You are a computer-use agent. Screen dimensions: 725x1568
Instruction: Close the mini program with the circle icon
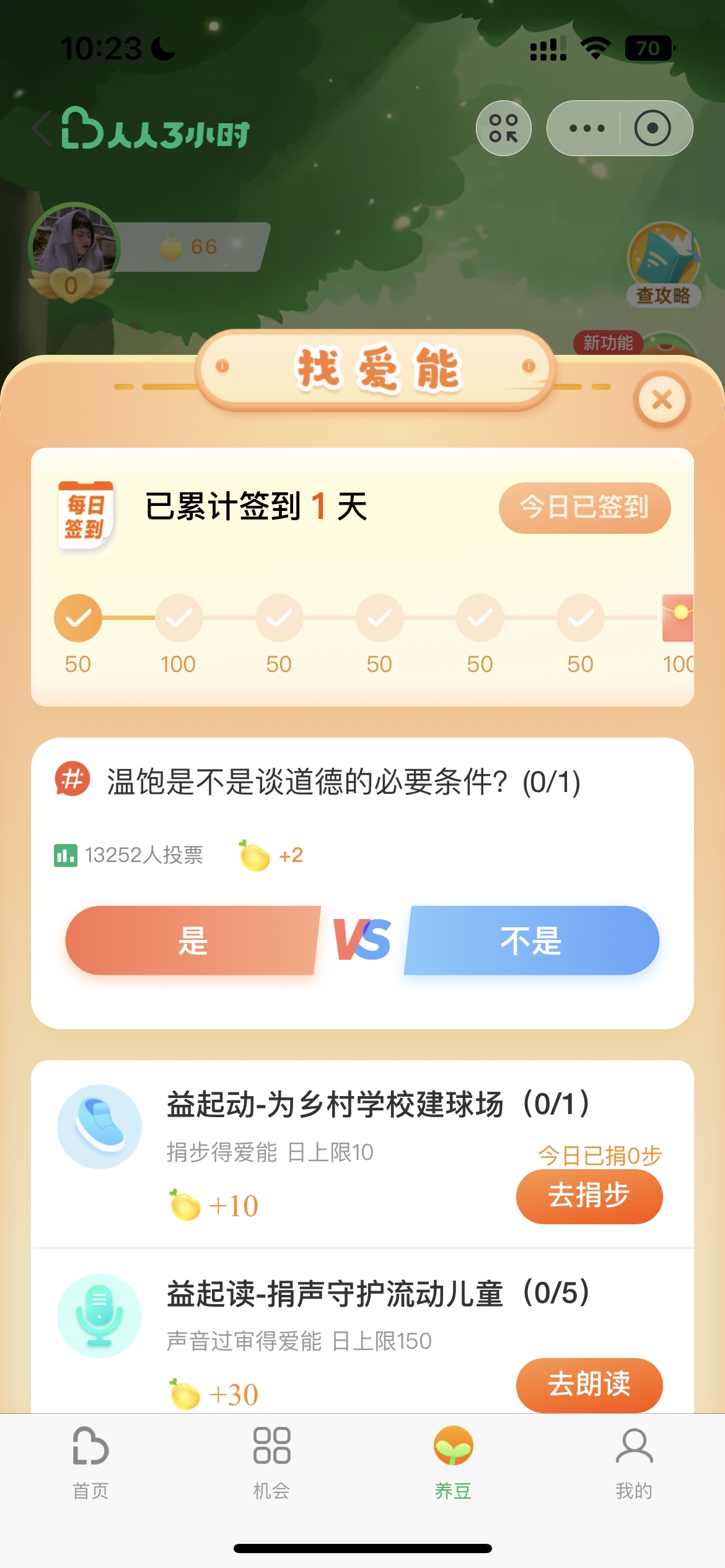pos(652,129)
